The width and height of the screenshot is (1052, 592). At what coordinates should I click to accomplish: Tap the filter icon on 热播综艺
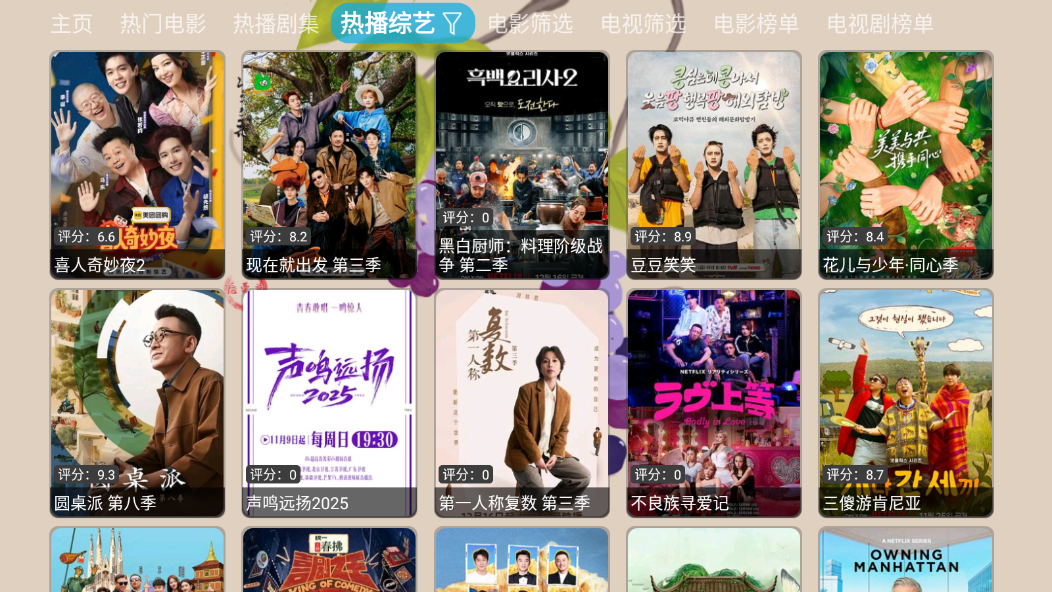pos(453,24)
